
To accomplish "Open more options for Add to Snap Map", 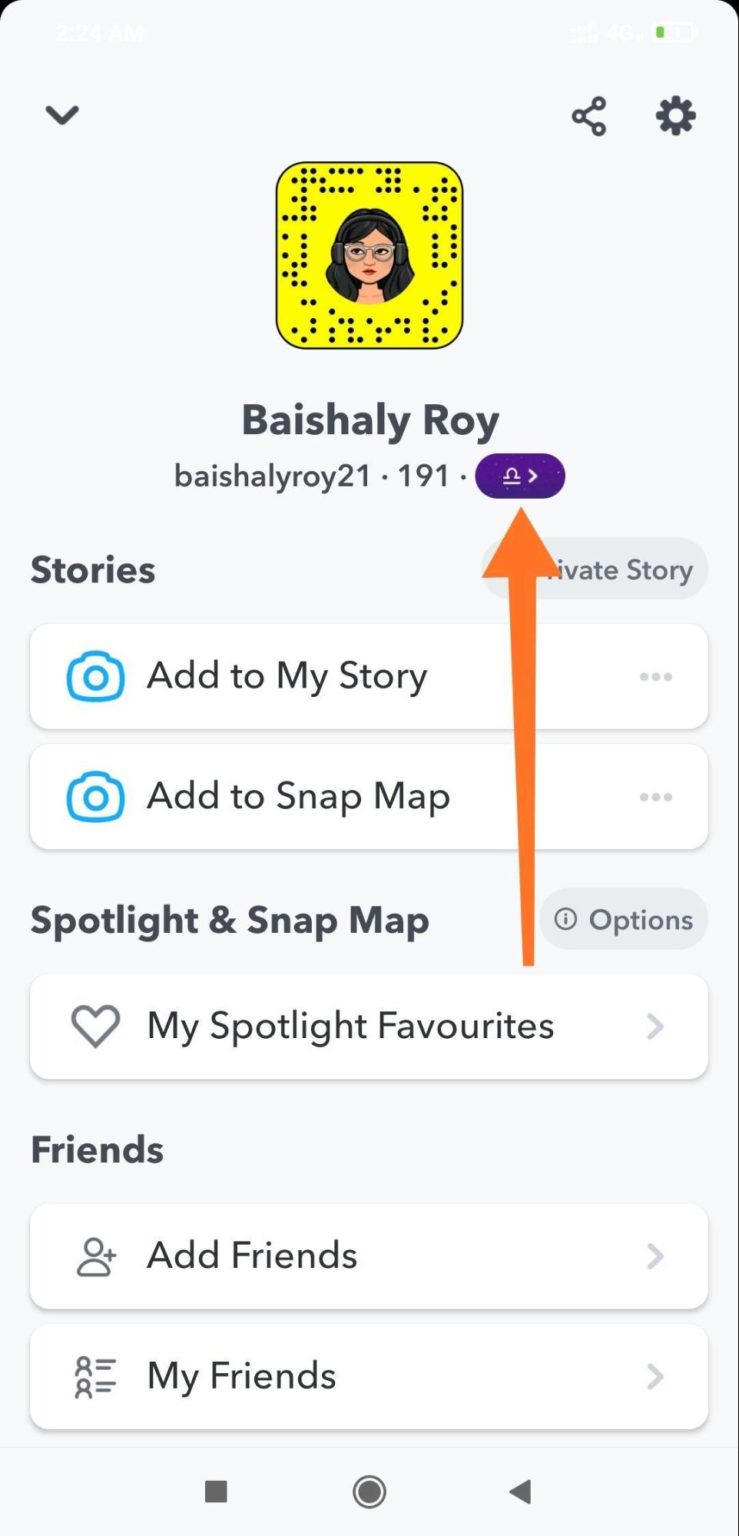I will tap(655, 797).
